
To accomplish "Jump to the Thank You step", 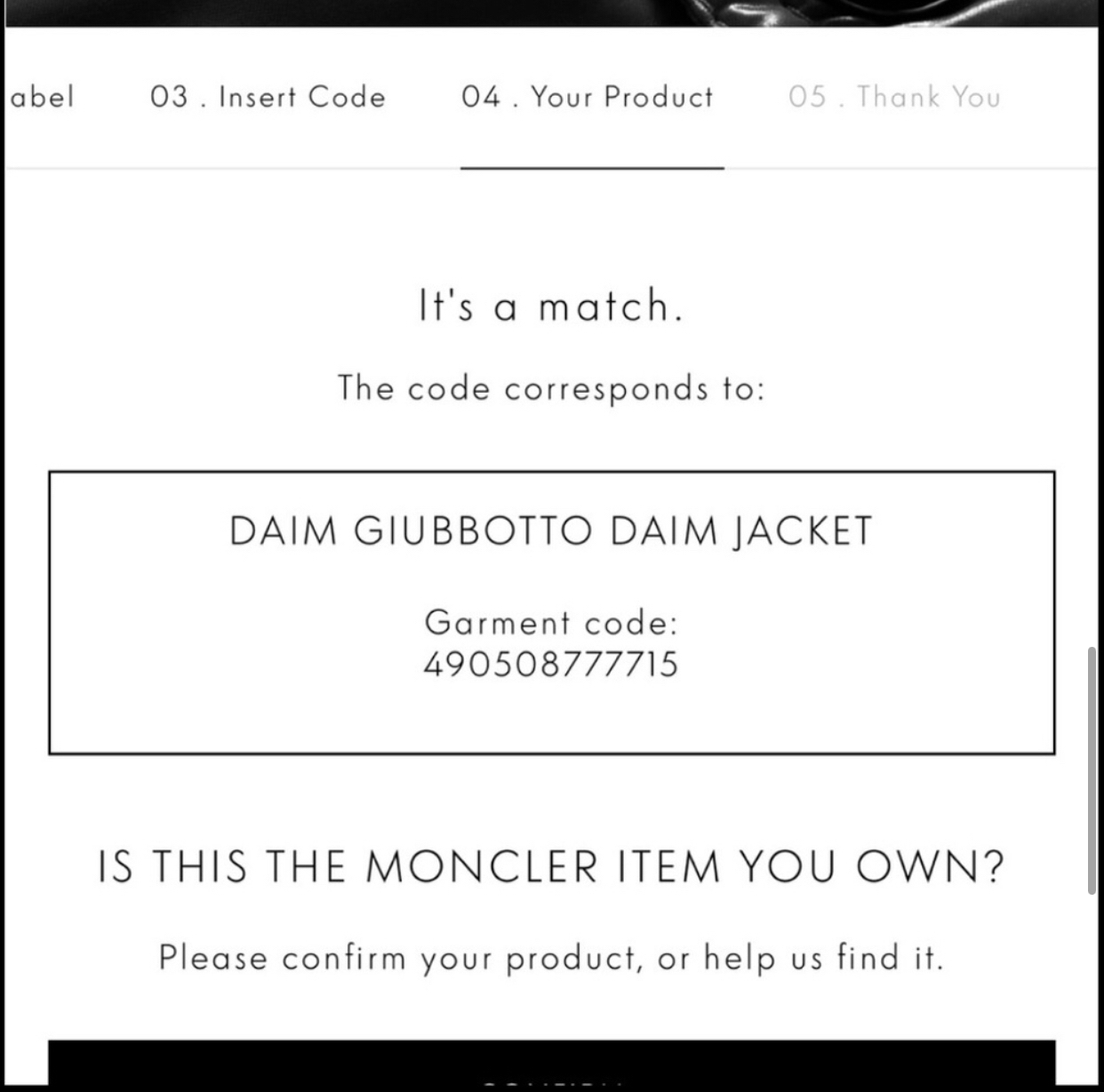I will tap(894, 96).
